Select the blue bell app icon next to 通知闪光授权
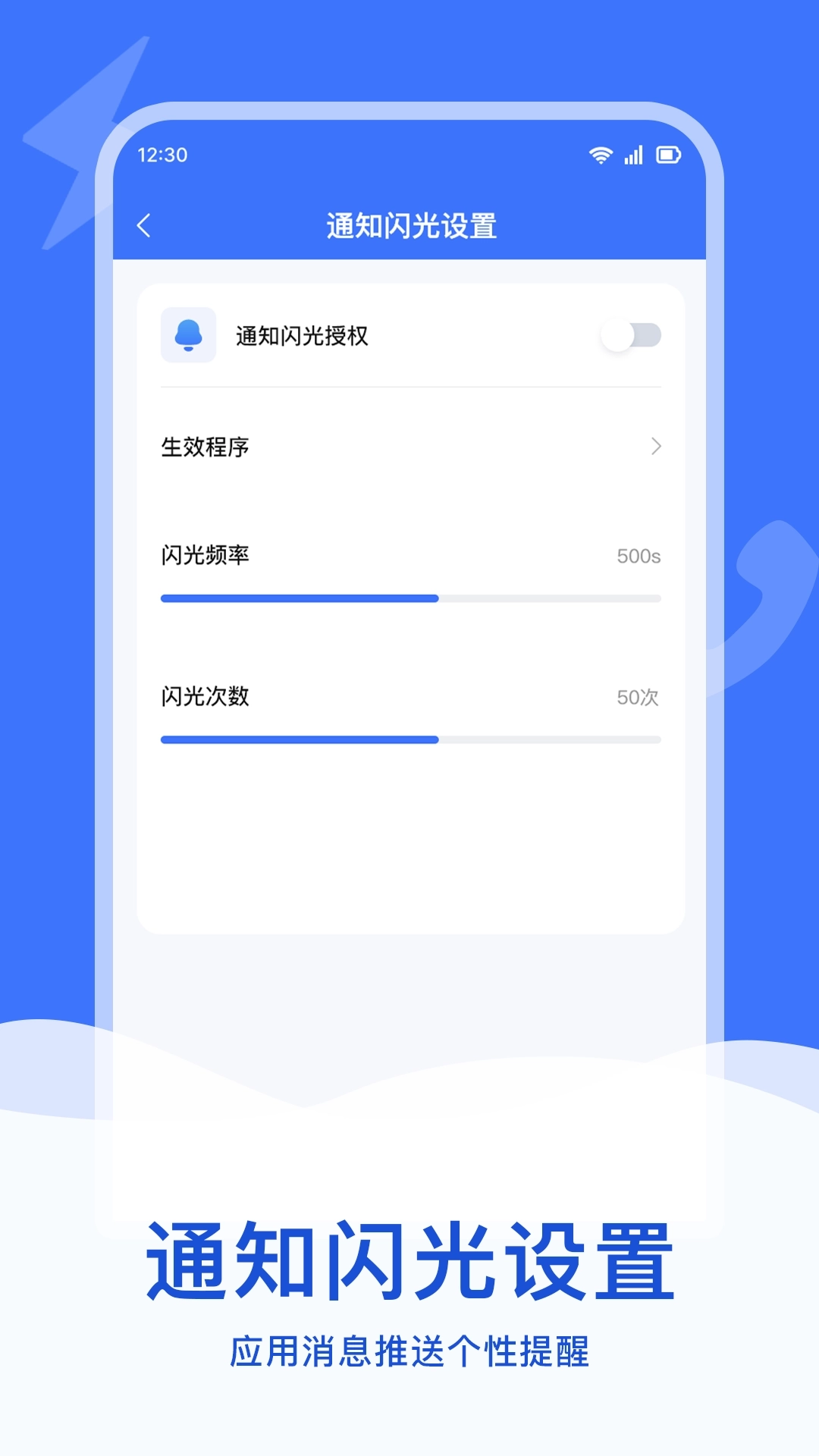The image size is (819, 1456). (x=188, y=335)
